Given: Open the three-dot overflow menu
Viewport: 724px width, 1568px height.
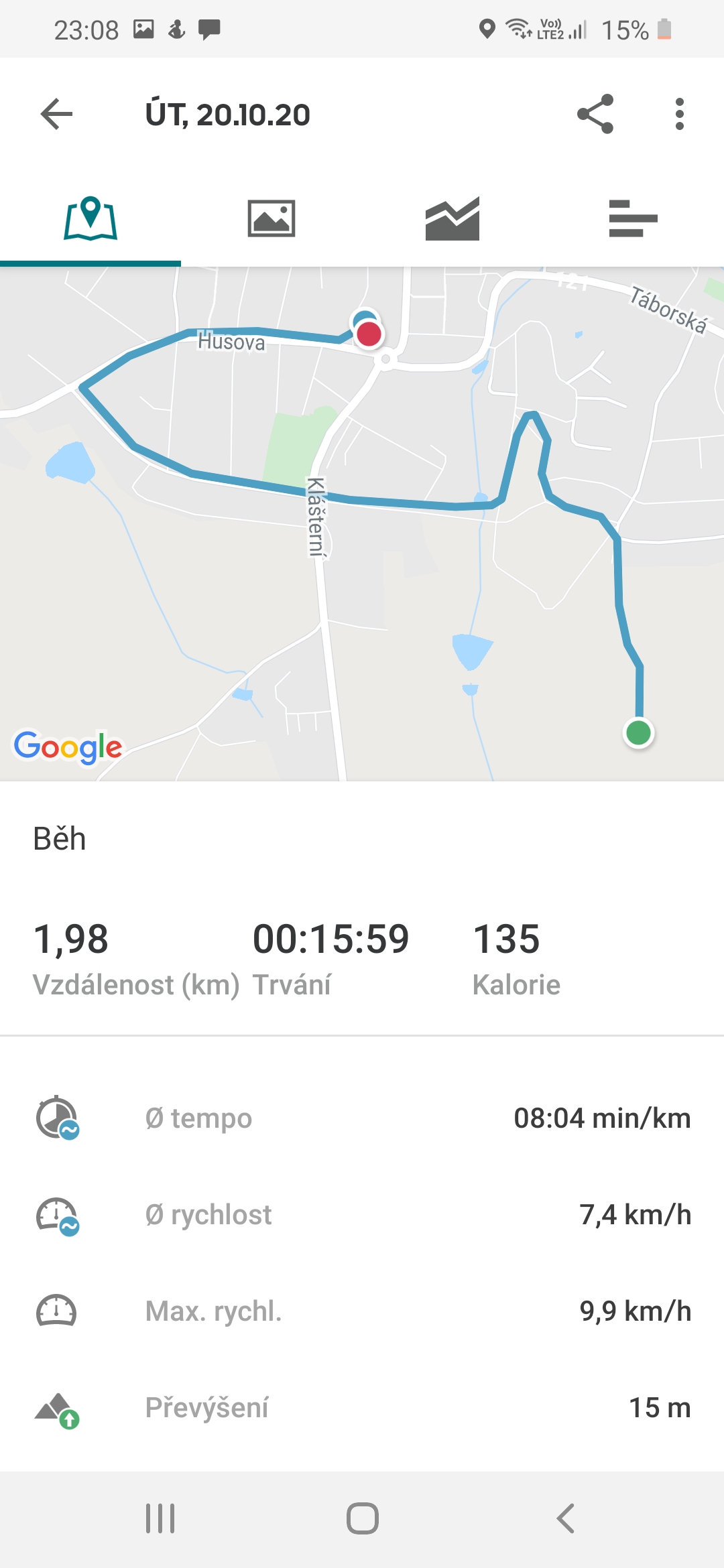Looking at the screenshot, I should (x=680, y=114).
